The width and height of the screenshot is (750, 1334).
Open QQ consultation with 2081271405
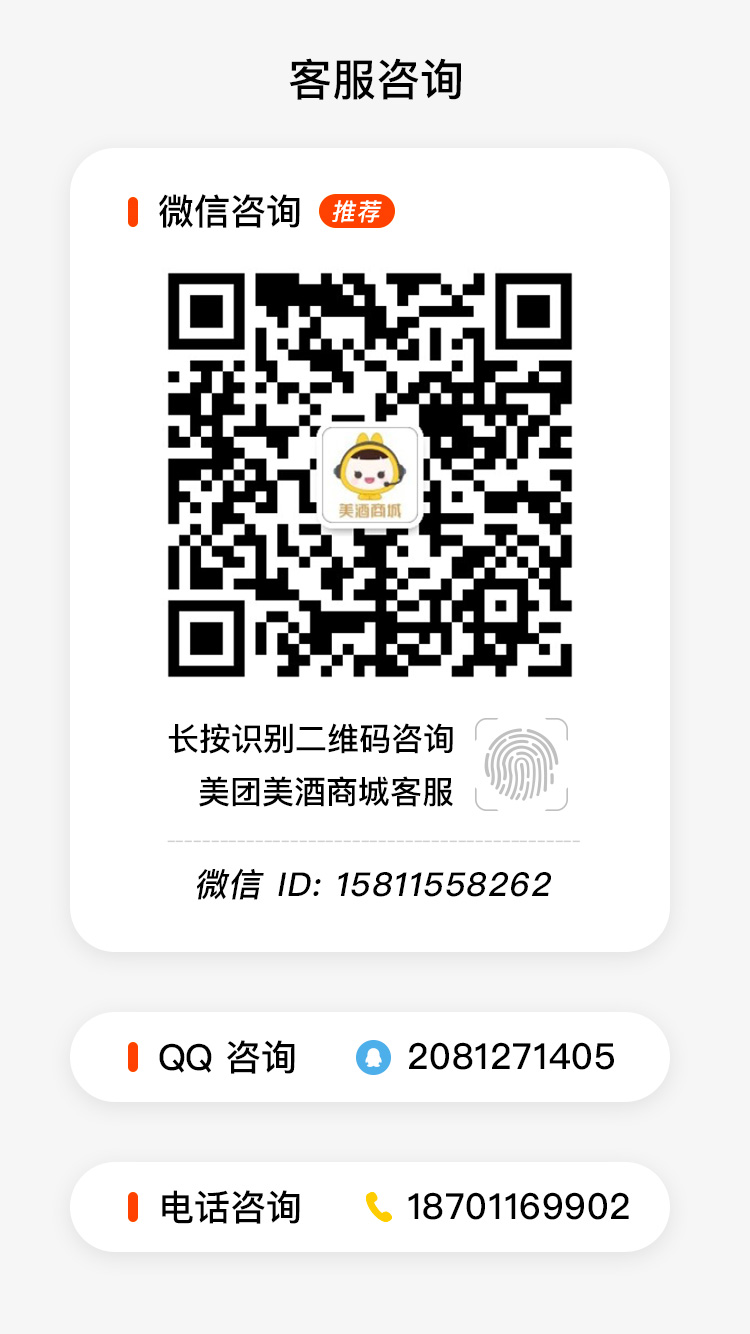pos(370,1057)
